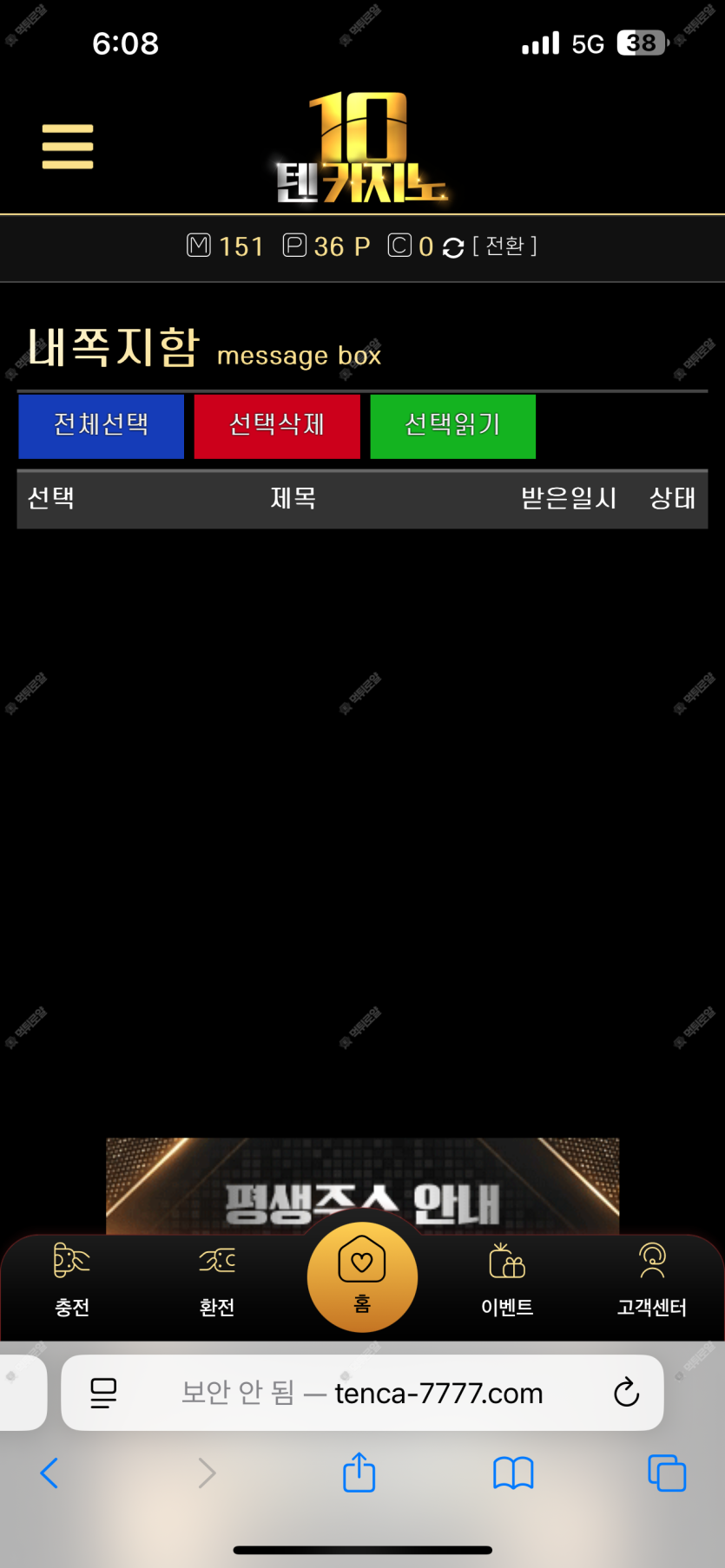Go back with Safari's back arrow

click(x=49, y=1473)
